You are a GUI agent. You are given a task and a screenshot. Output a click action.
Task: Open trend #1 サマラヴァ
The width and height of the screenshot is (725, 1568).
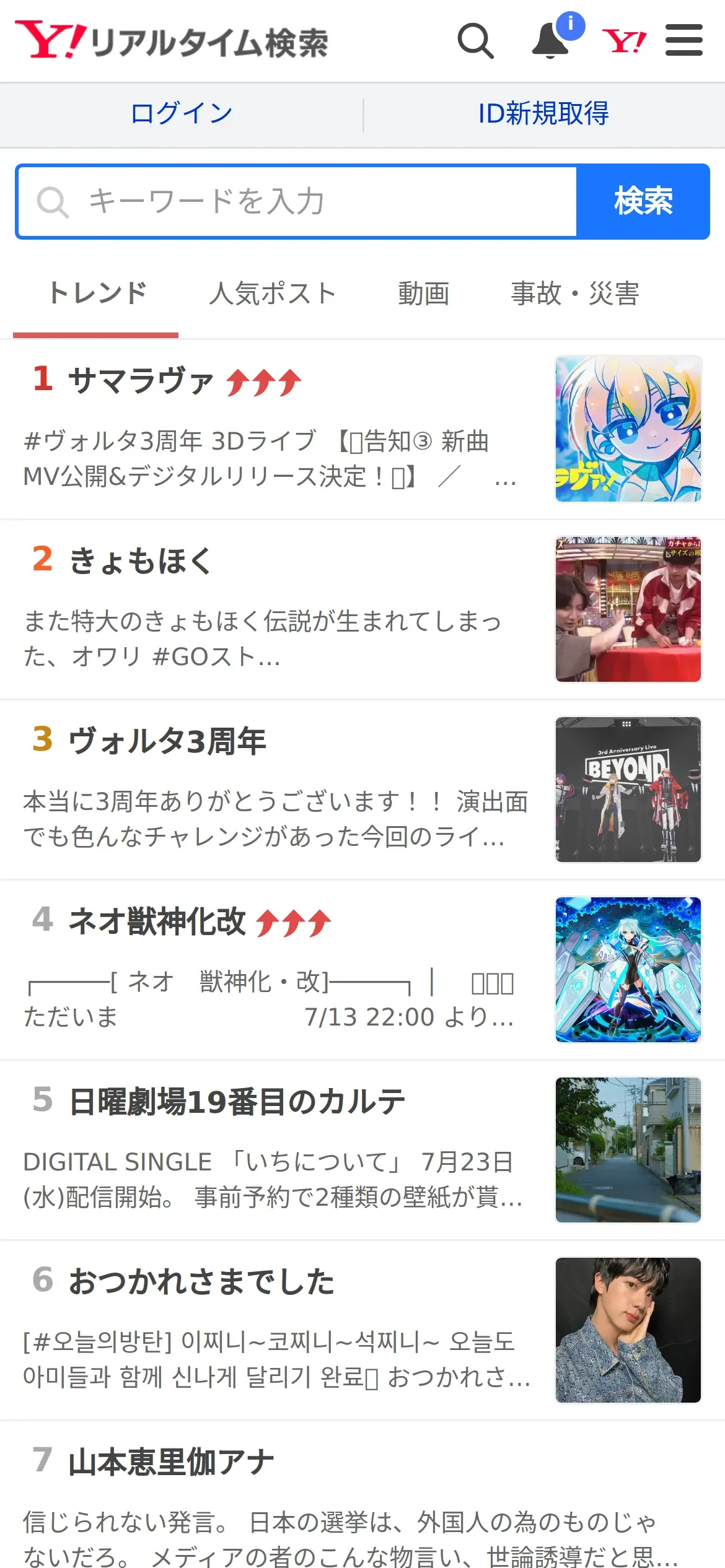pyautogui.click(x=141, y=380)
